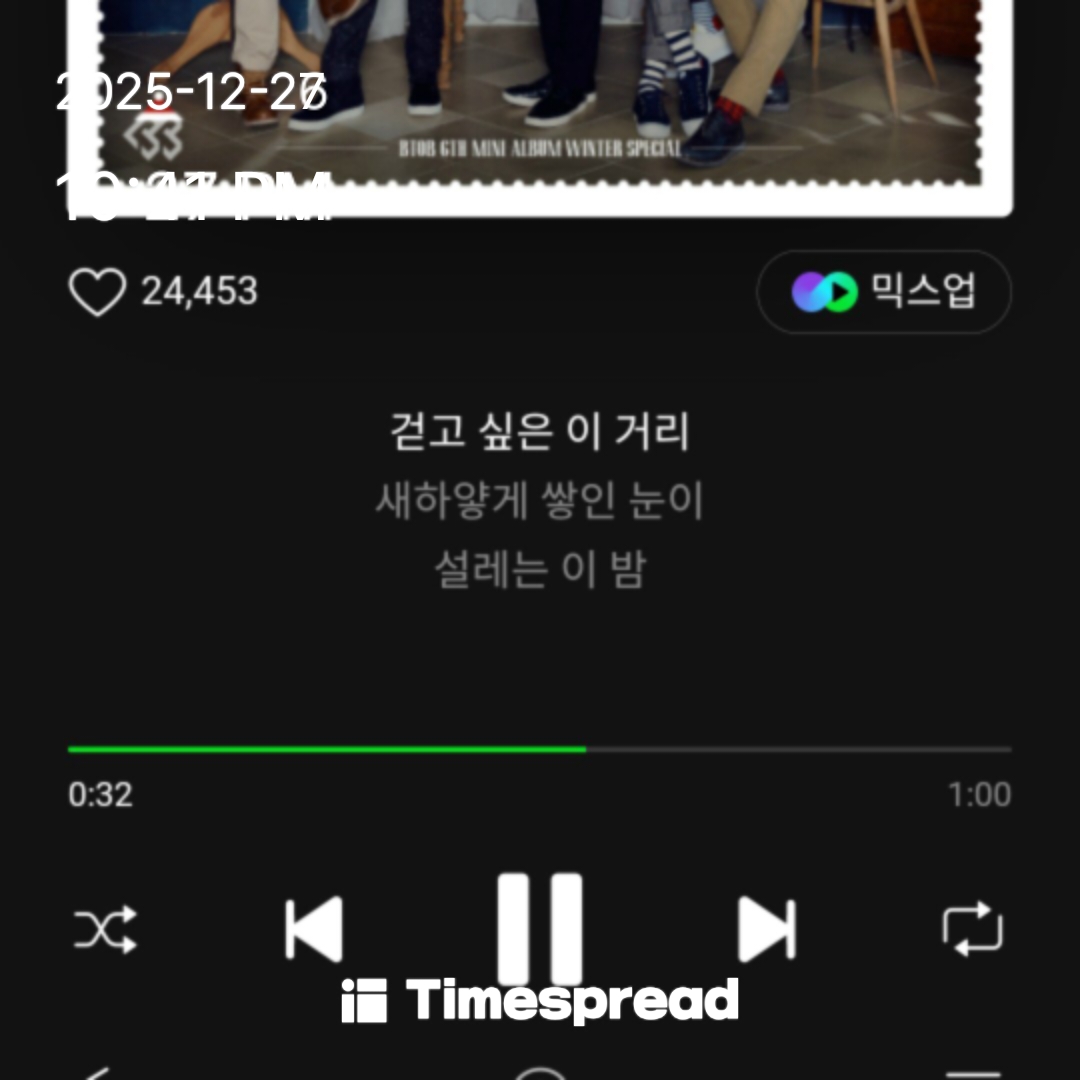The width and height of the screenshot is (1080, 1080).
Task: Skip to the previous track
Action: point(314,929)
